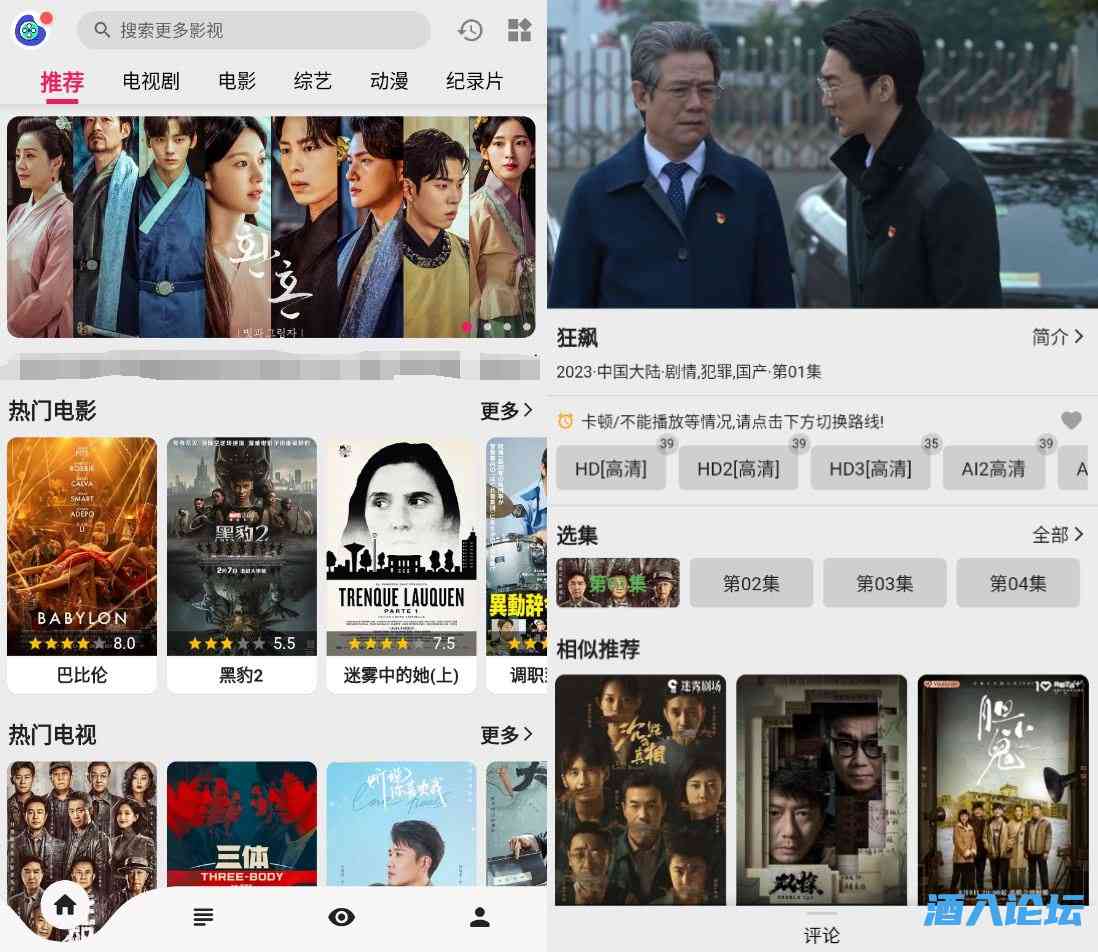This screenshot has width=1098, height=952.
Task: Open the 迷雾中的她(上) movie card
Action: pos(401,564)
